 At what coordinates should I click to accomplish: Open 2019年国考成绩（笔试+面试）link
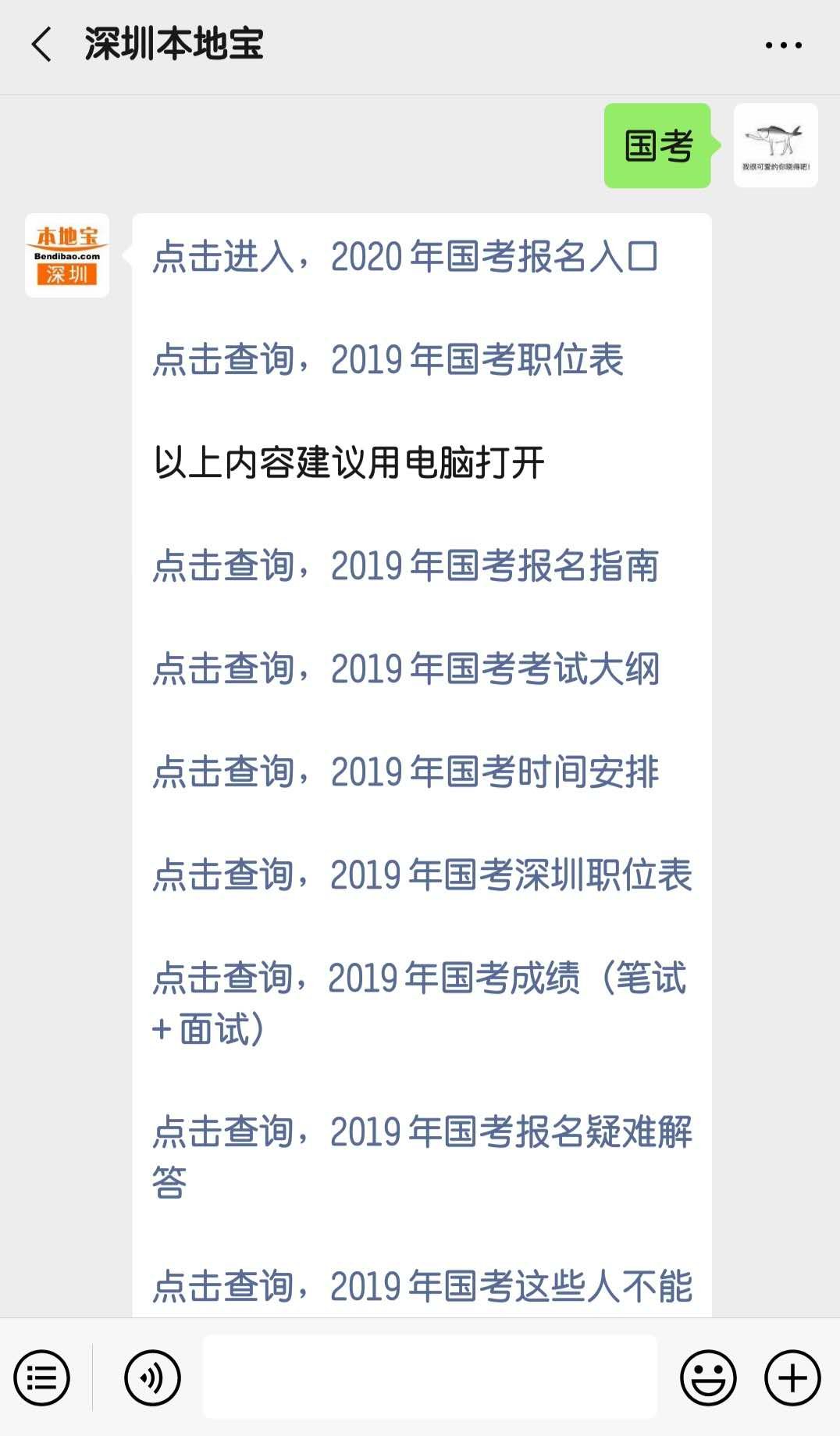point(420,1003)
